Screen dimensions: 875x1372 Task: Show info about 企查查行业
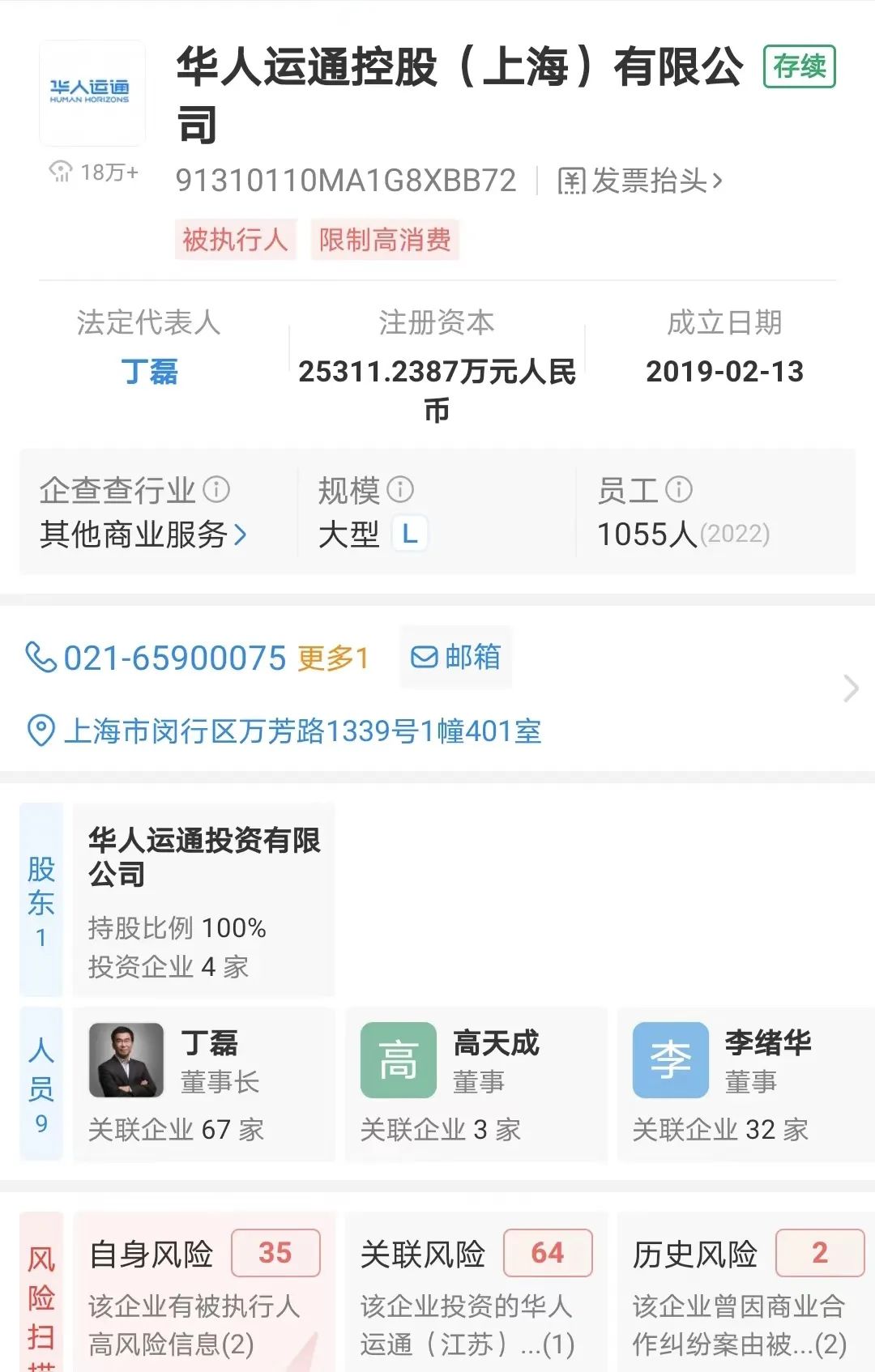pos(217,489)
